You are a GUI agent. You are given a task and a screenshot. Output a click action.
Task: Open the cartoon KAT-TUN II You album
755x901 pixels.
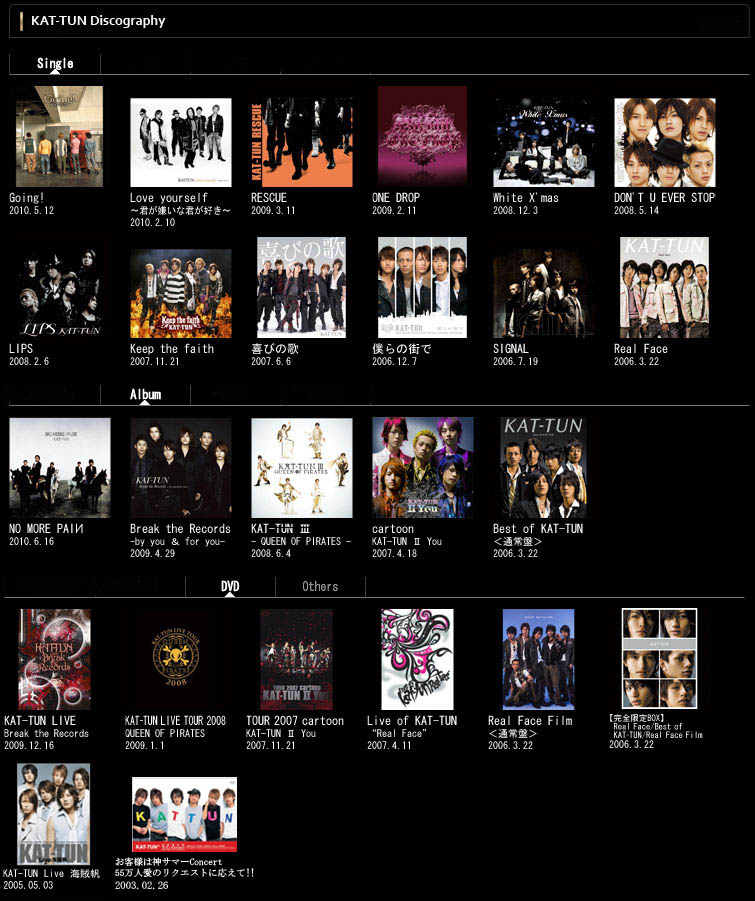422,468
